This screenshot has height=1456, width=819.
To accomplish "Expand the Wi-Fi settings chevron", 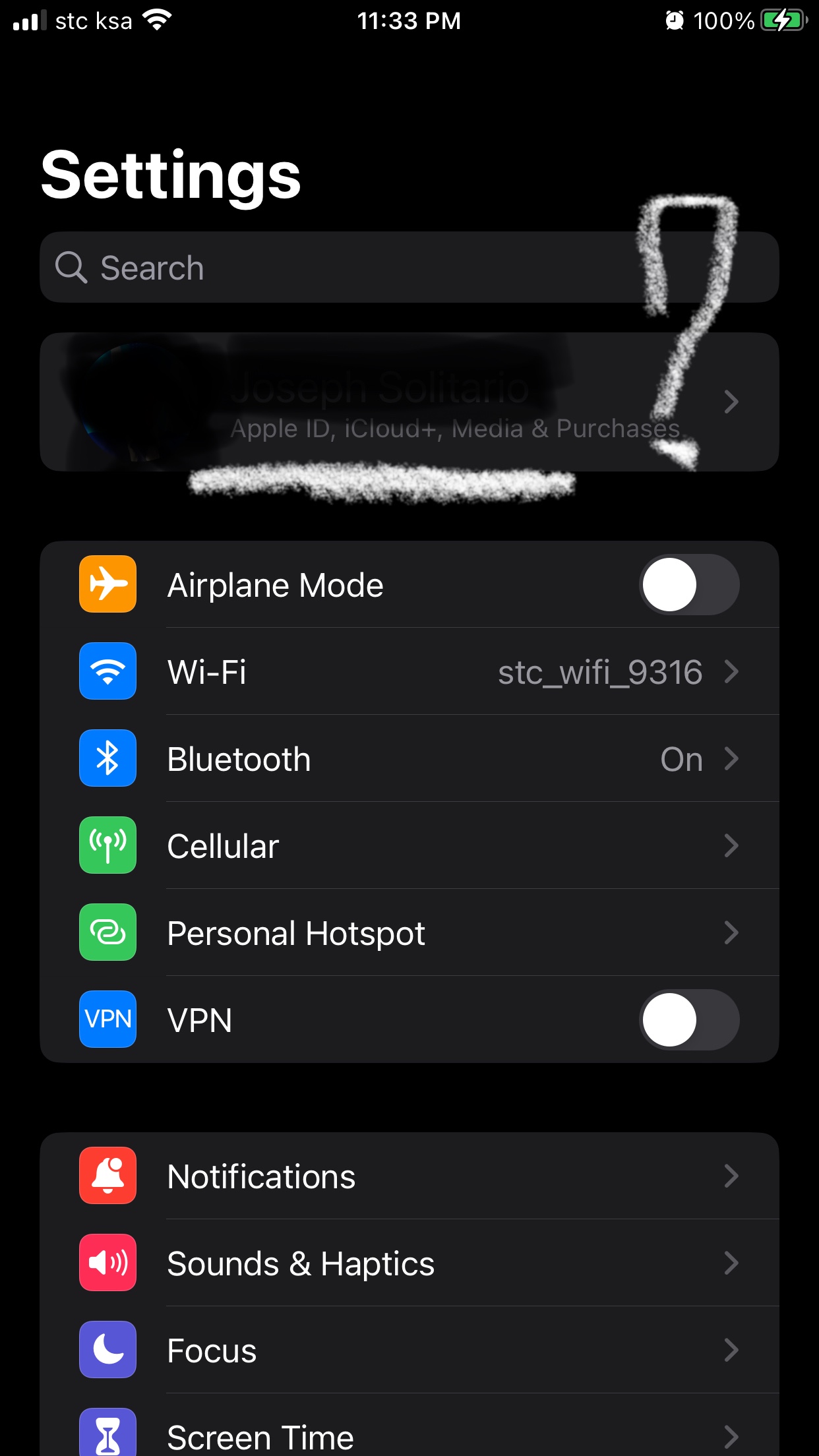I will pos(732,671).
